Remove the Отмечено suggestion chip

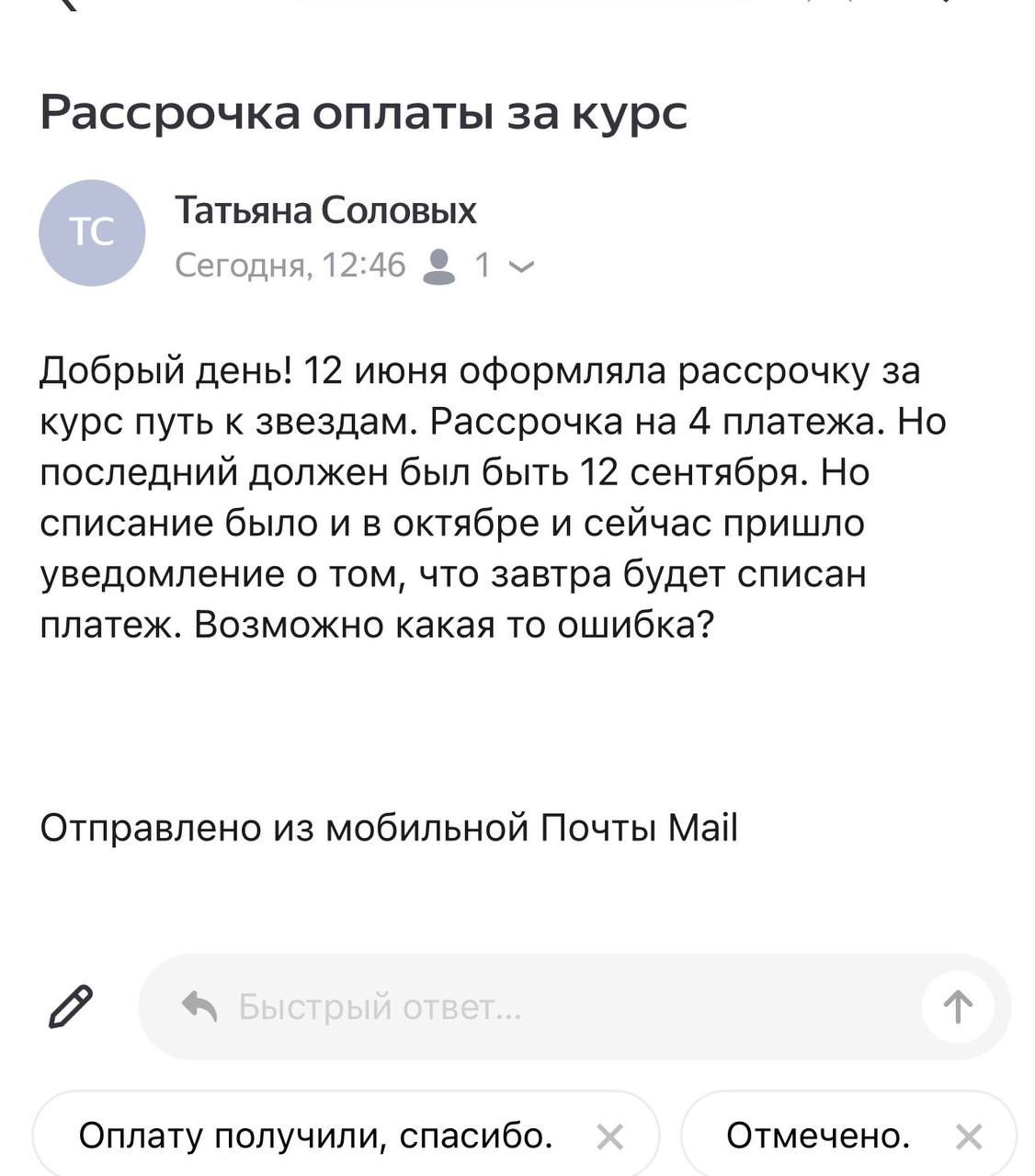pos(969,1137)
